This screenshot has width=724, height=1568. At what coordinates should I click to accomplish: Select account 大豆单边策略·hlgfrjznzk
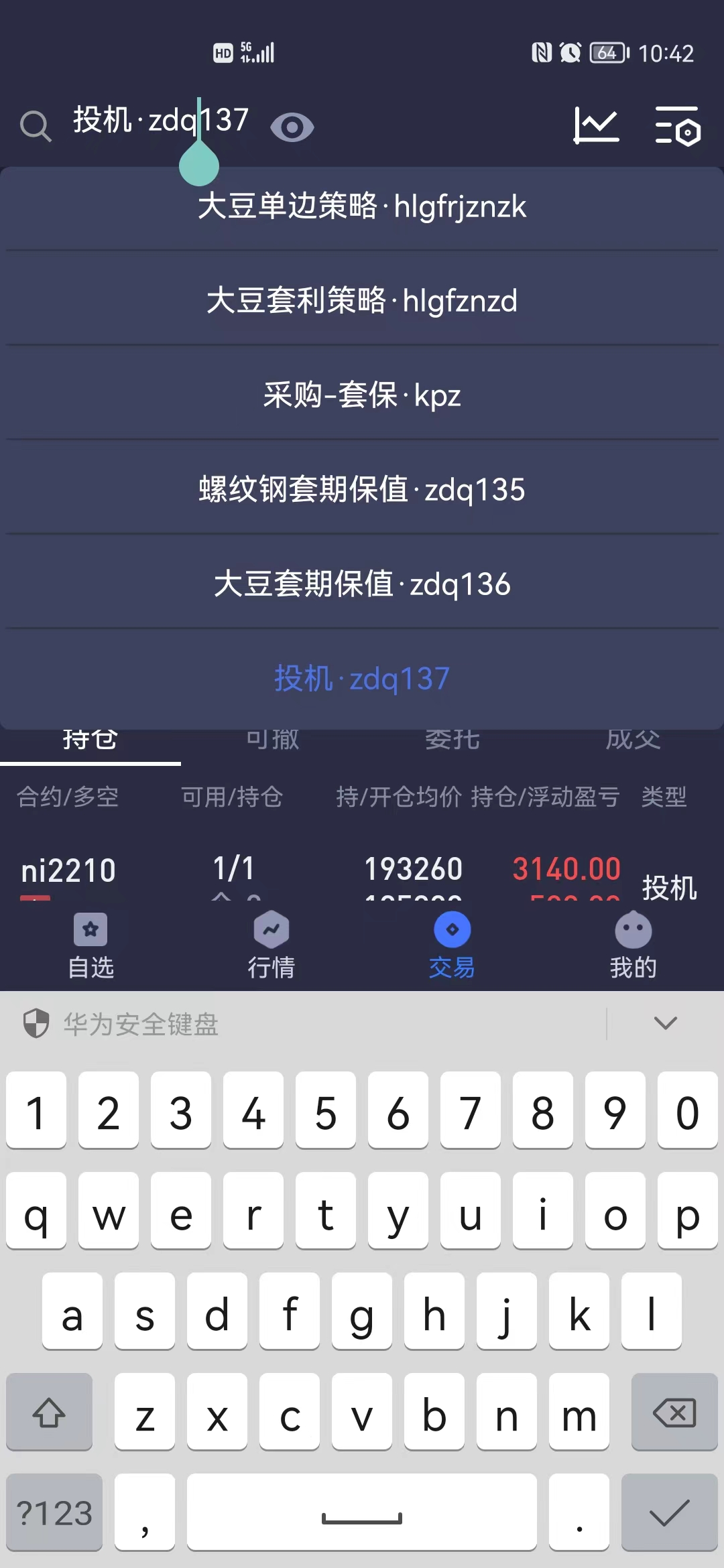362,206
